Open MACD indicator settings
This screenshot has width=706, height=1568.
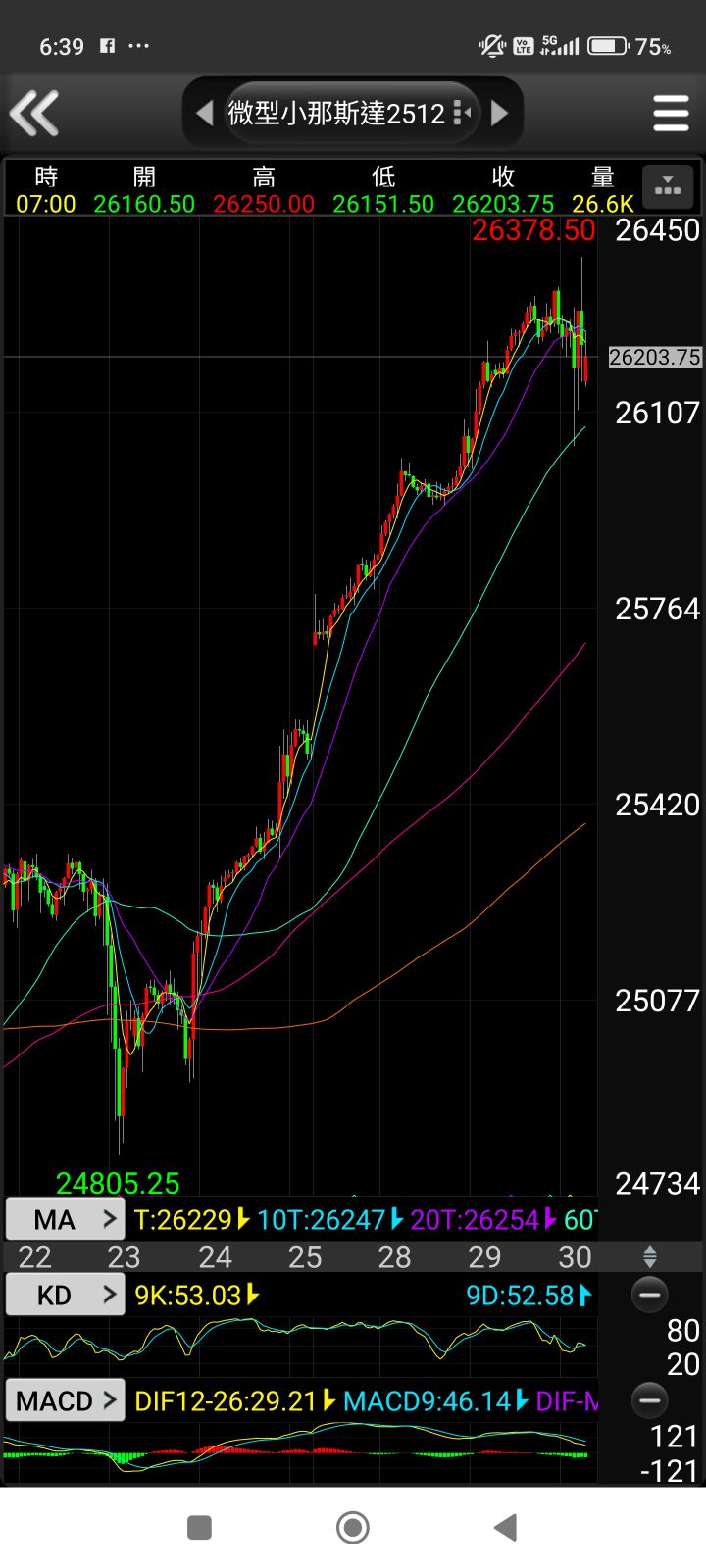(66, 1400)
